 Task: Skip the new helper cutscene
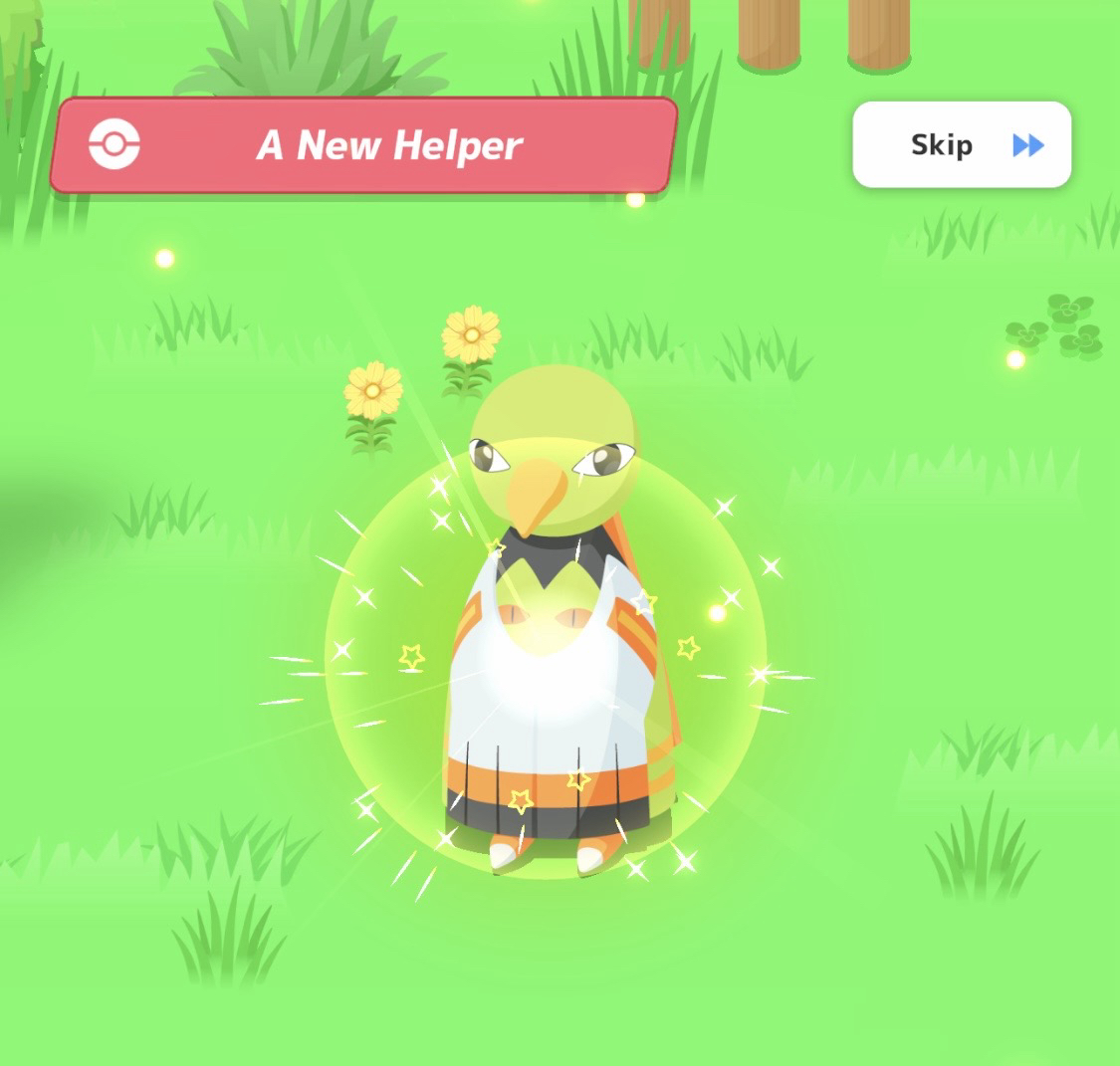coord(961,145)
